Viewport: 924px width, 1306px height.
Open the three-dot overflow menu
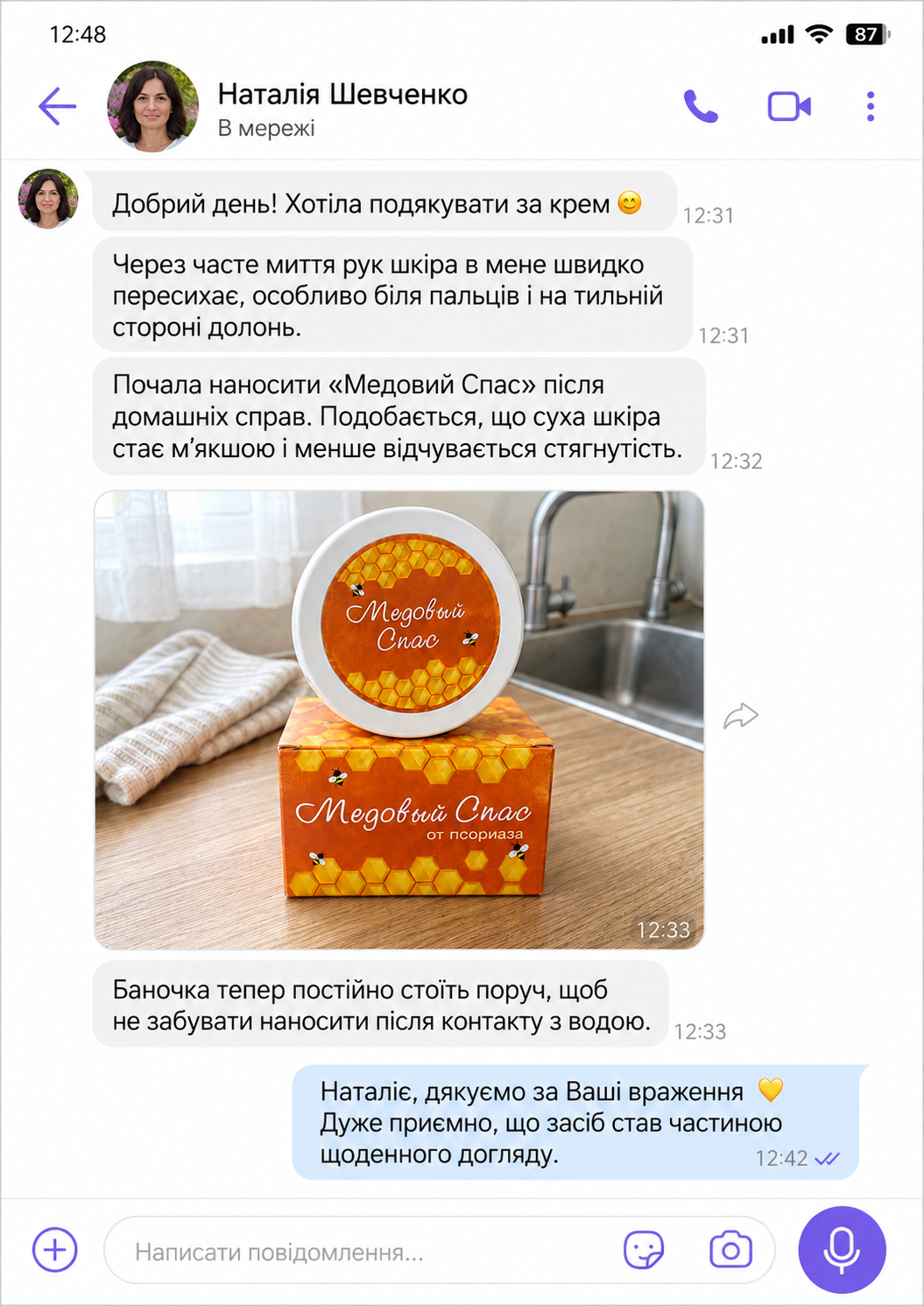870,107
